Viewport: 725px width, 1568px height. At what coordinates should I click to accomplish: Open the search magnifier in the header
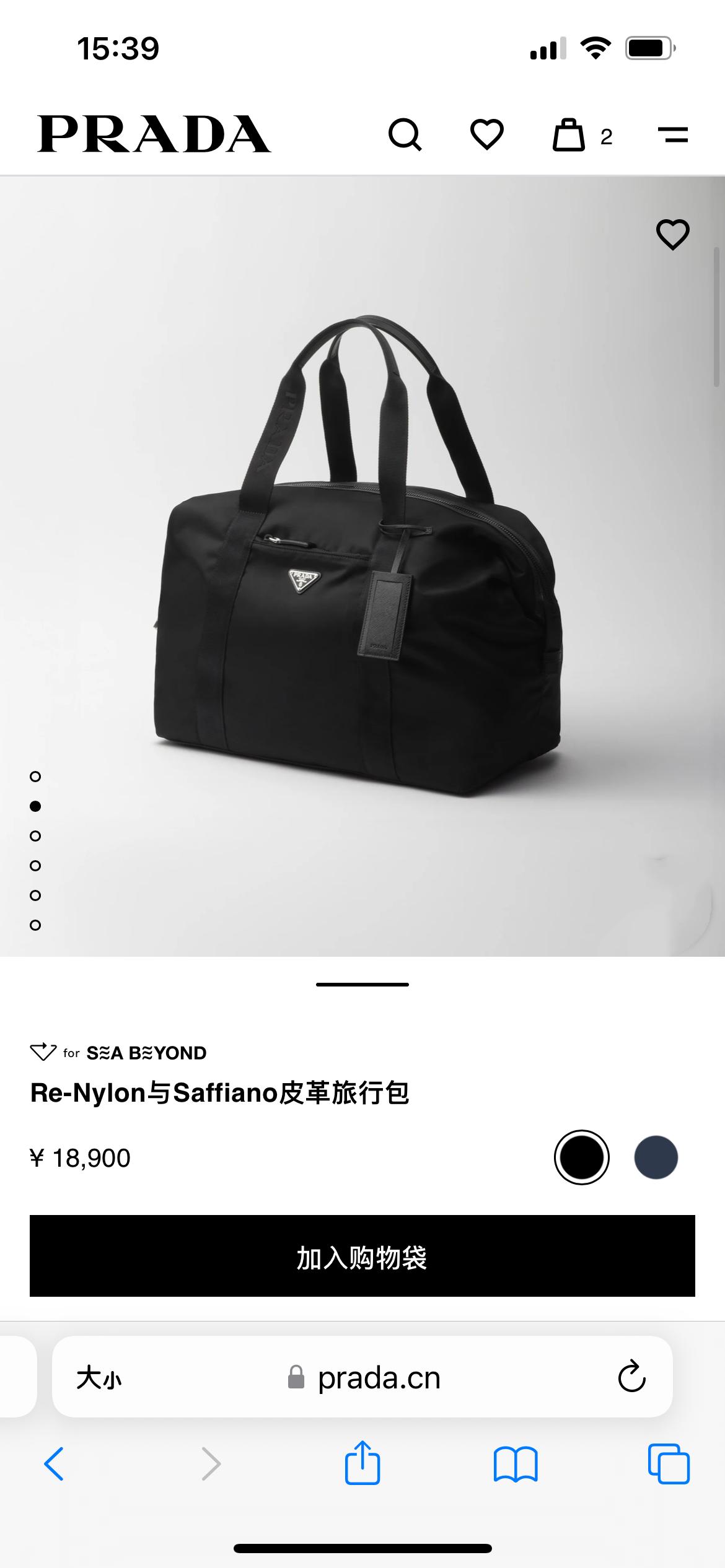point(405,134)
